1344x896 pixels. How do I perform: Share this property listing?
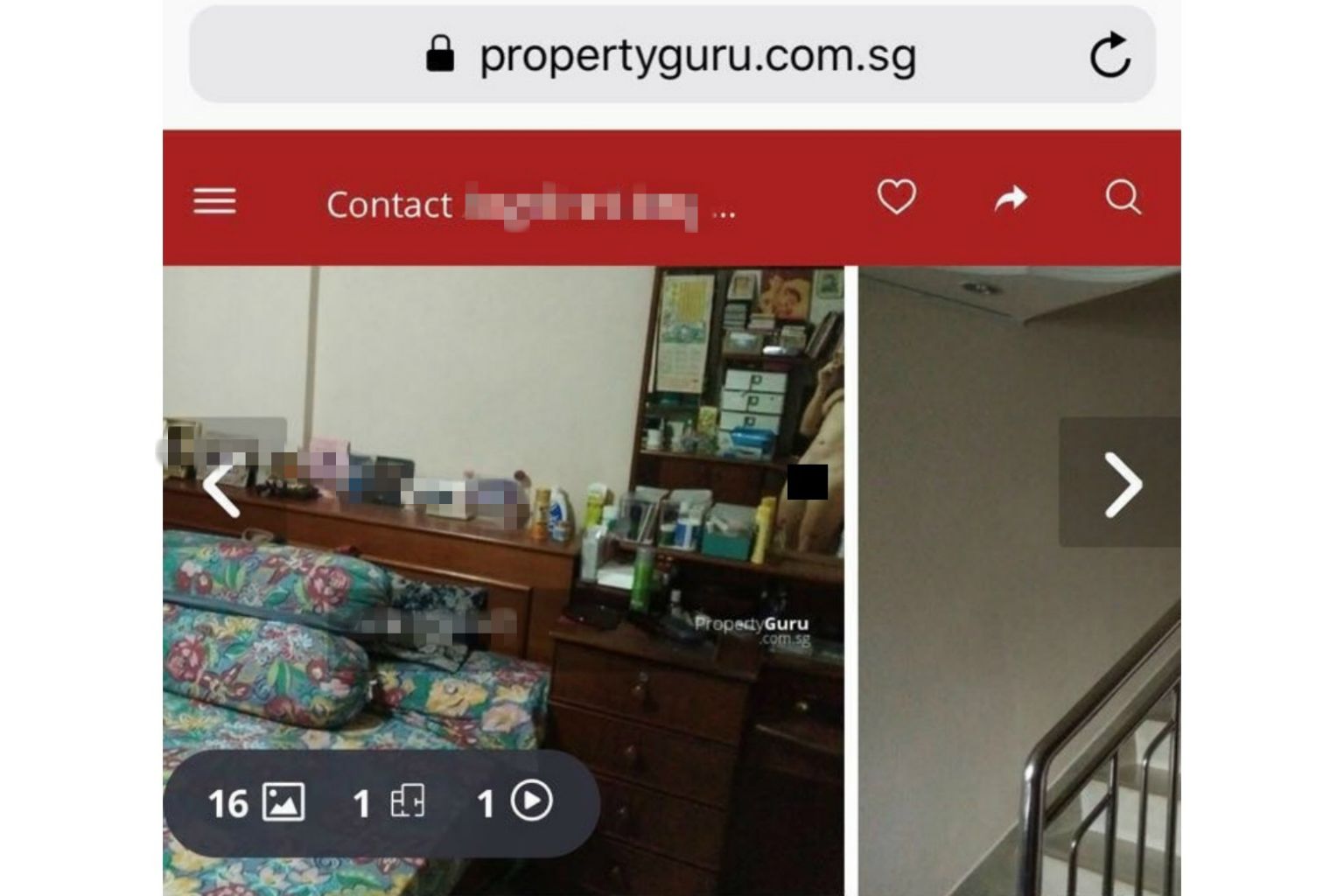[1011, 199]
